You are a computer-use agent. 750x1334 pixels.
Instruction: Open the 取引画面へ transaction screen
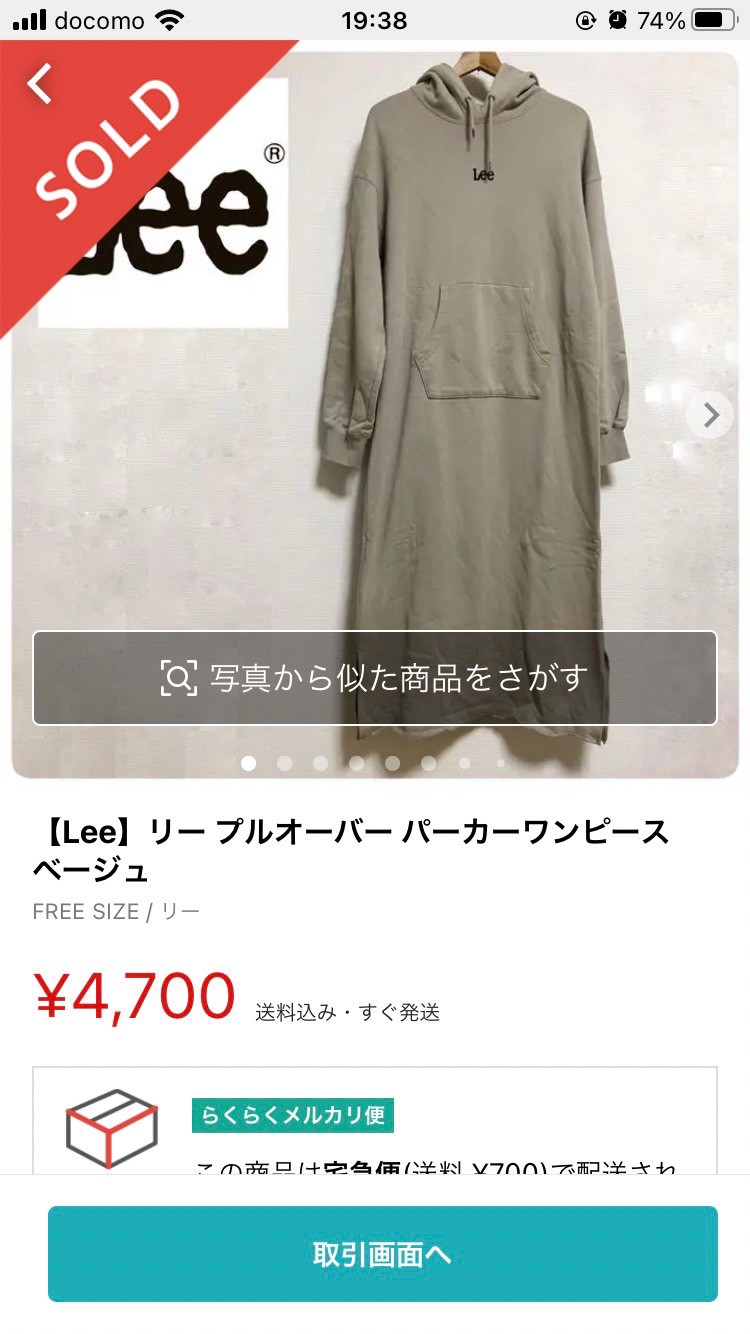pyautogui.click(x=383, y=1254)
